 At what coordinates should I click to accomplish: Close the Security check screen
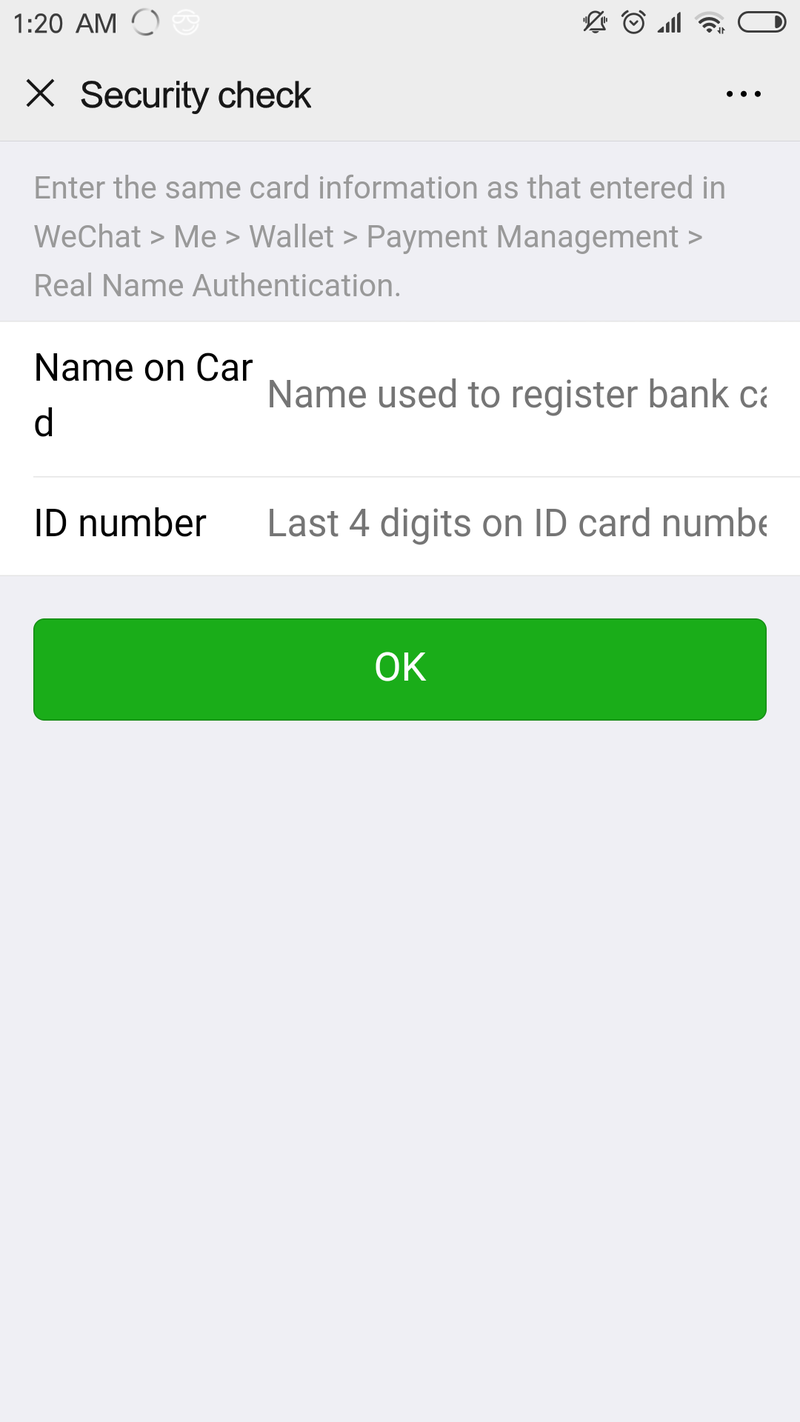click(x=41, y=93)
